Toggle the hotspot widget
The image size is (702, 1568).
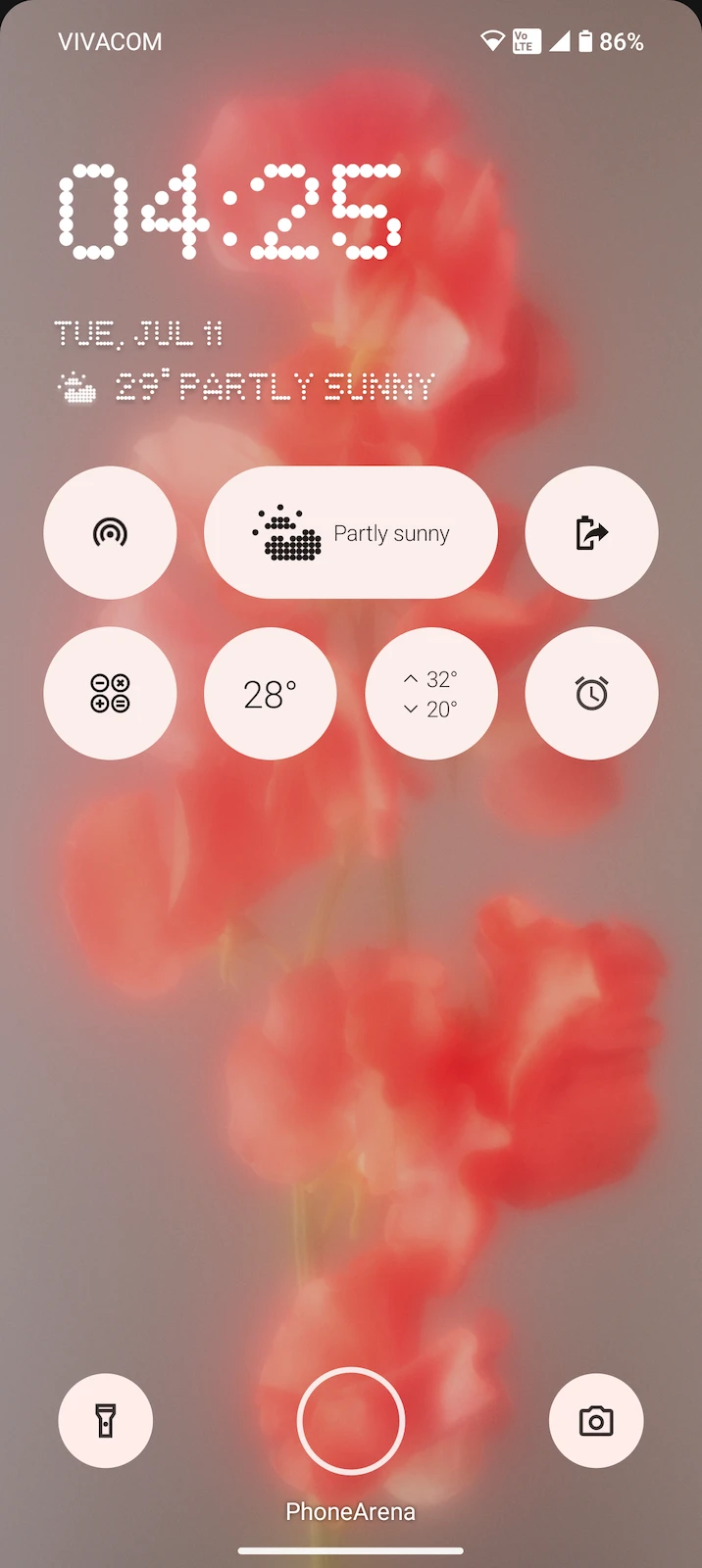coord(110,533)
